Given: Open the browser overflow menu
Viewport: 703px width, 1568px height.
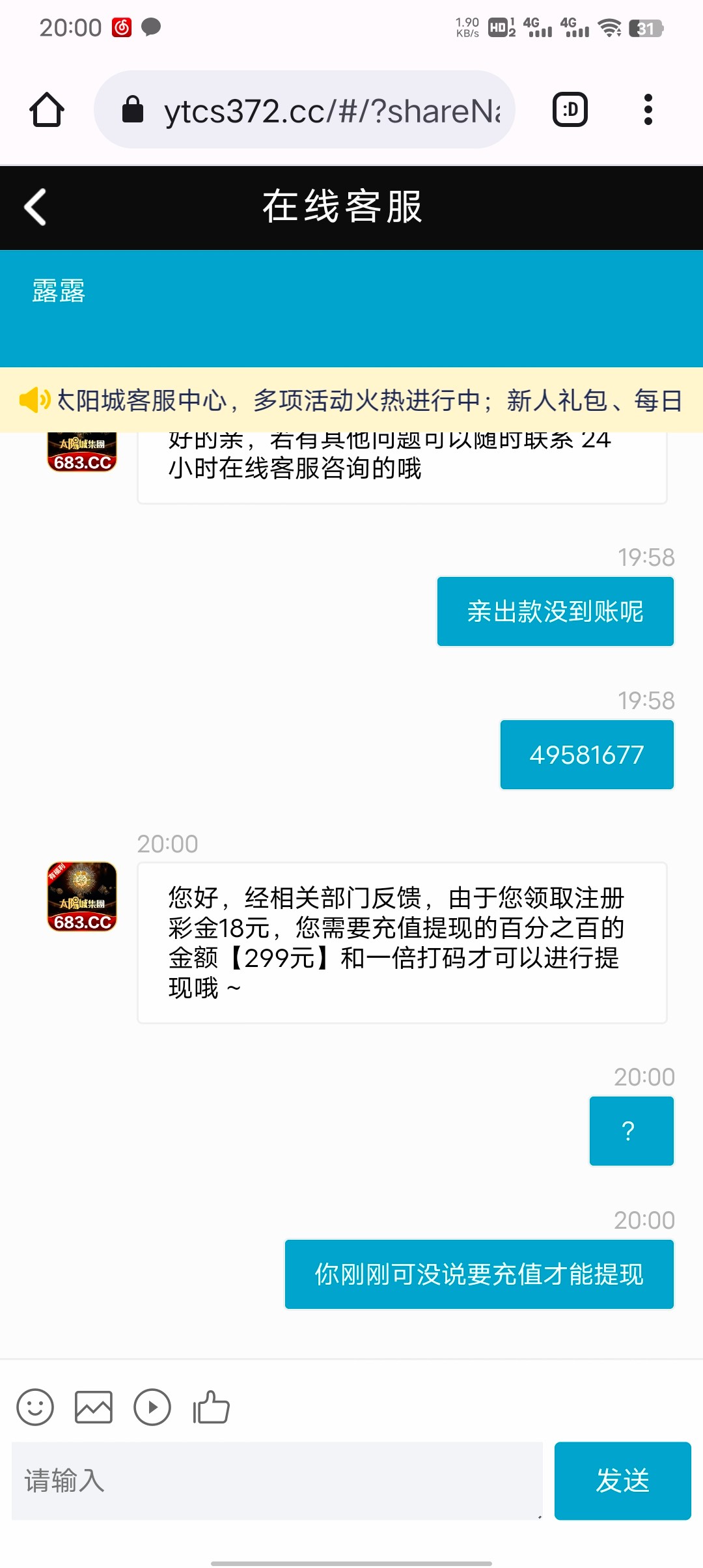Looking at the screenshot, I should 648,109.
